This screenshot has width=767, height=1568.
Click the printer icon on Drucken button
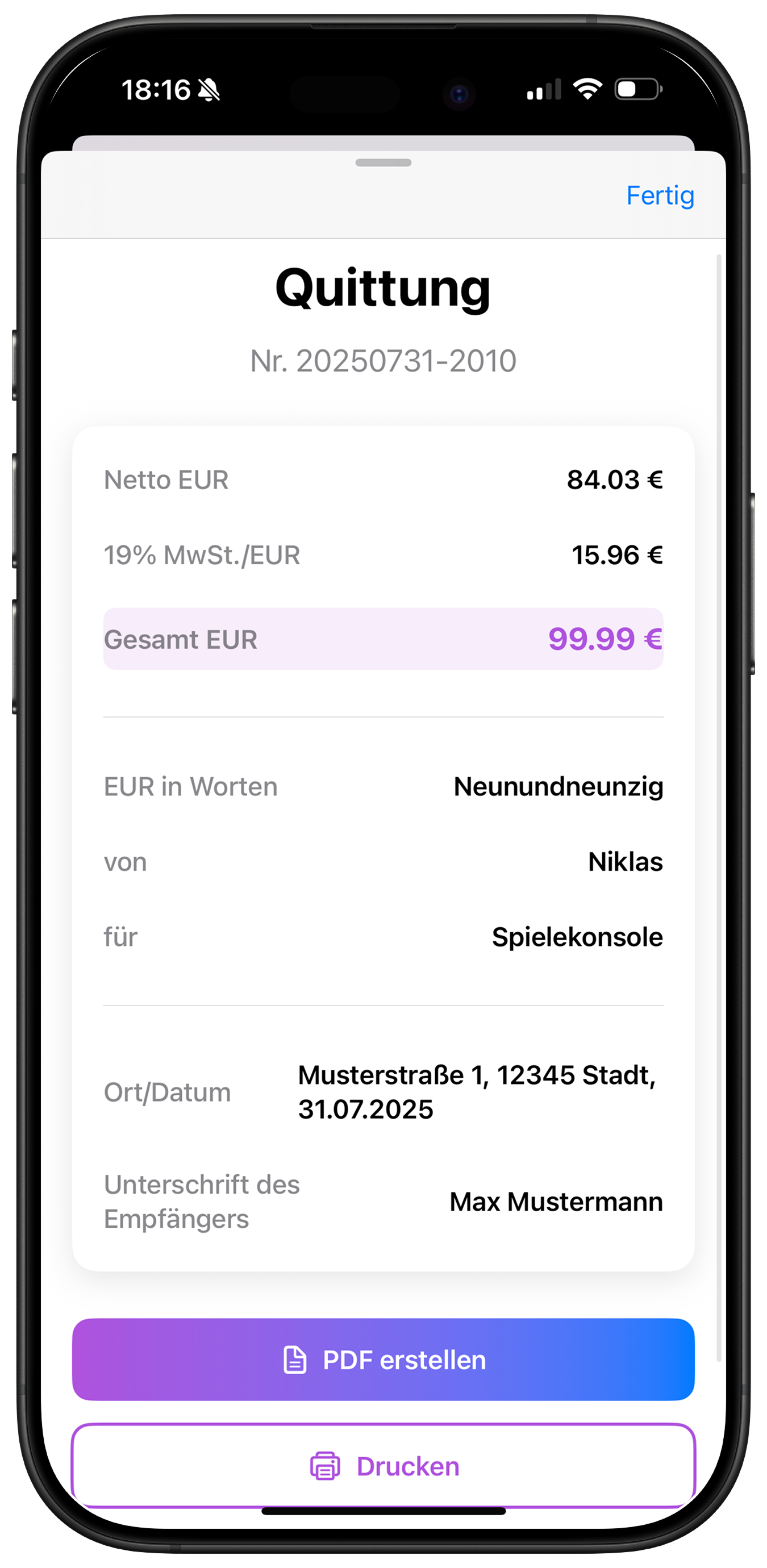click(x=323, y=1467)
